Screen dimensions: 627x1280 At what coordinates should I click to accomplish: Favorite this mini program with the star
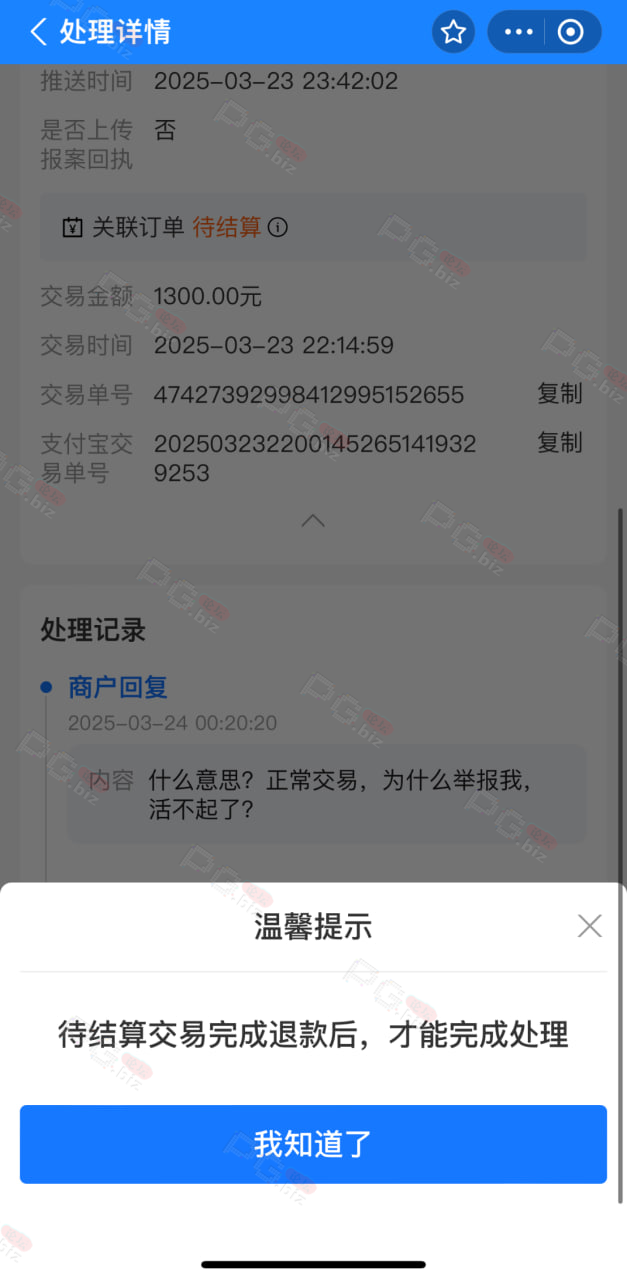click(453, 32)
